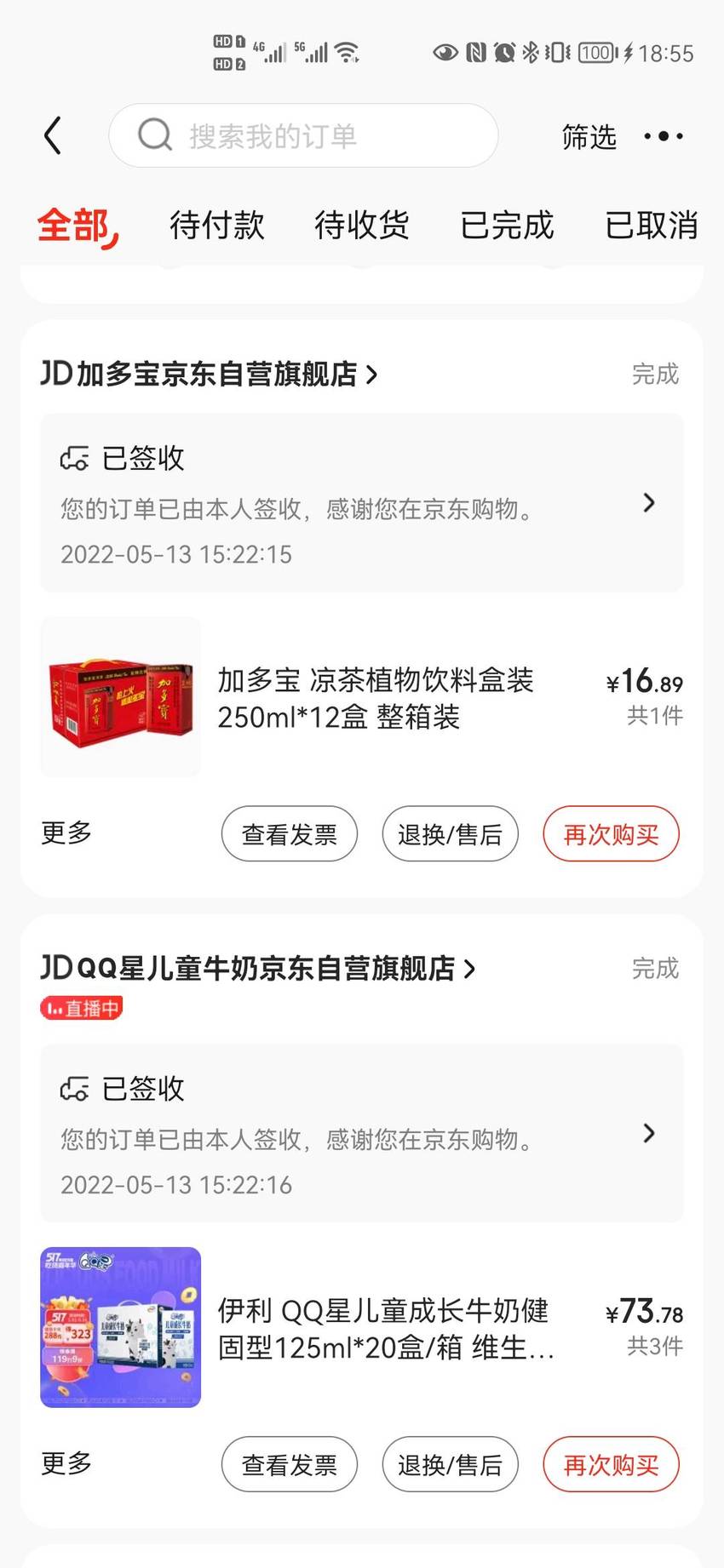Switch to the 待收货 tab

coord(362,226)
